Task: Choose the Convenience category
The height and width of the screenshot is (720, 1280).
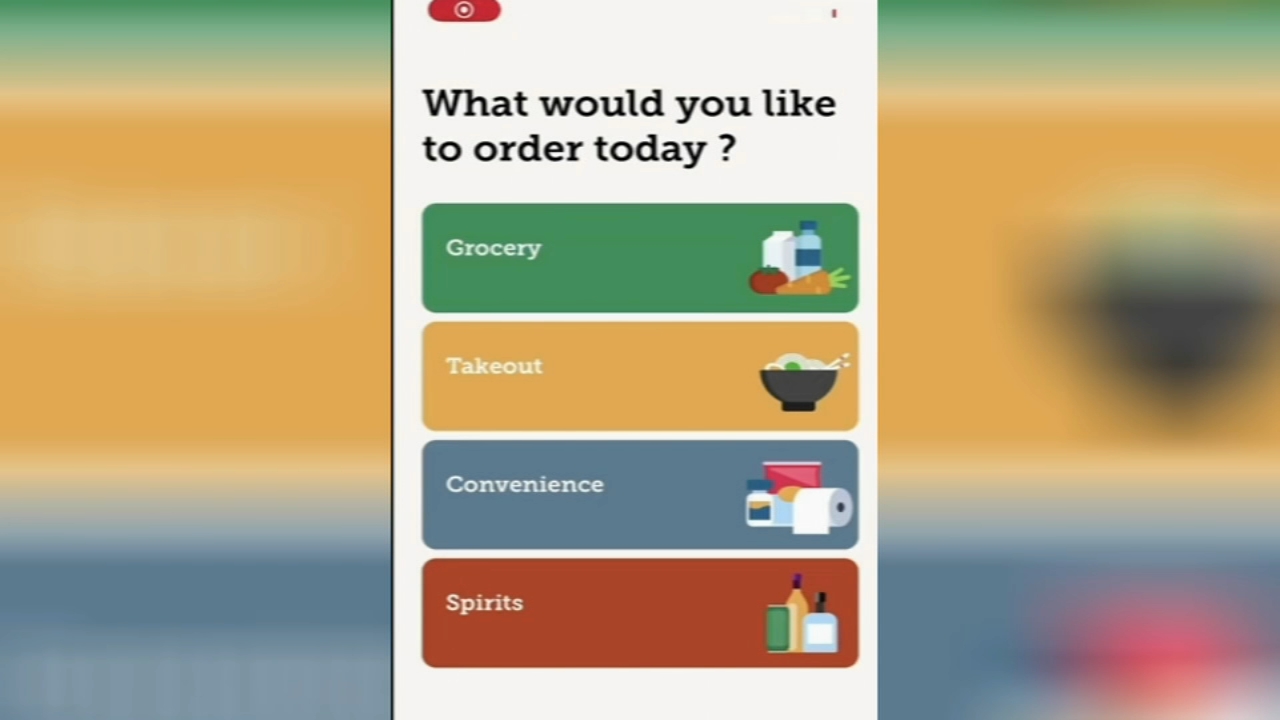Action: [640, 494]
